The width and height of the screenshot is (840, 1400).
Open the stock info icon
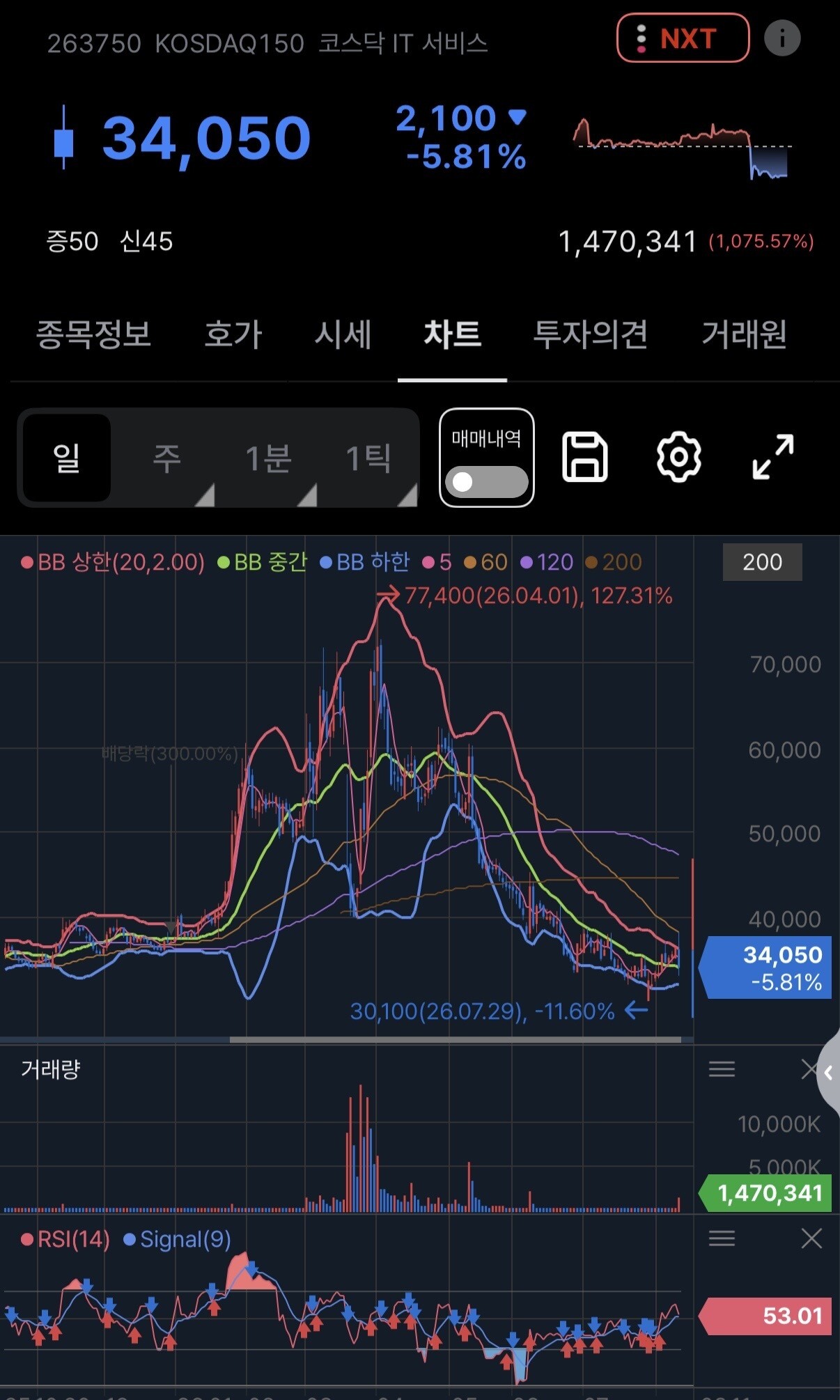[x=782, y=38]
